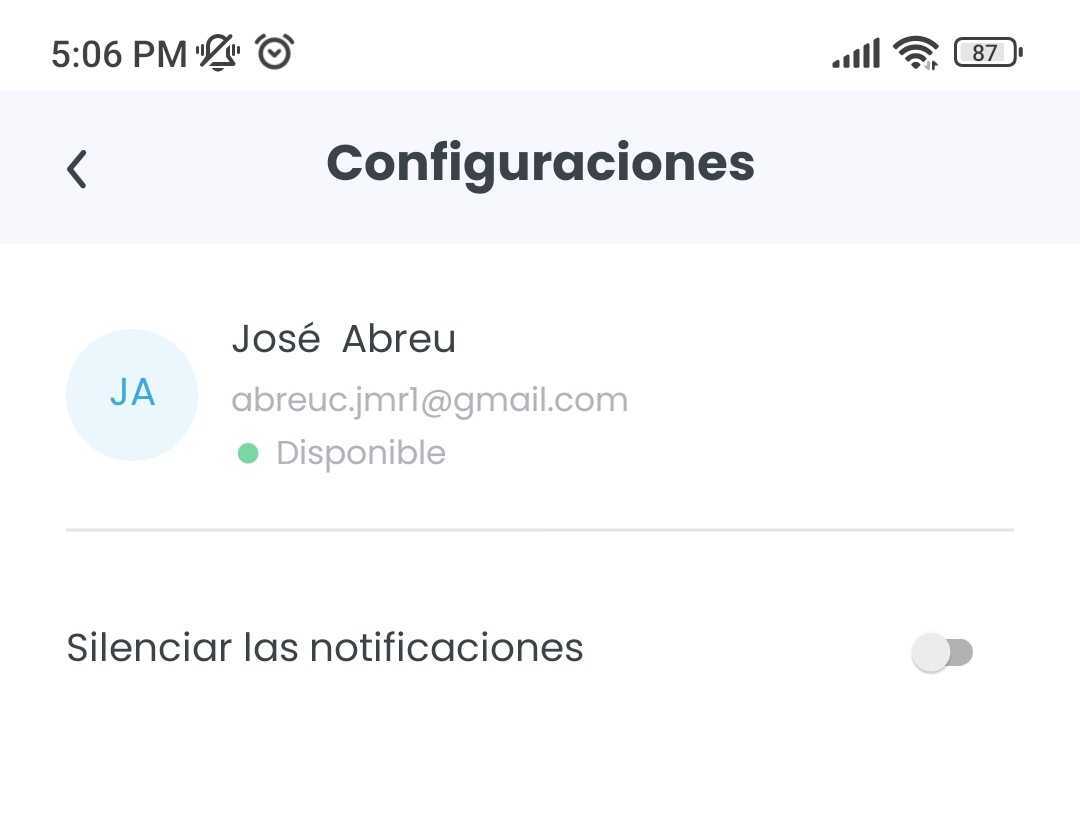Toggle Silenciar las notificaciones switch

(x=941, y=653)
